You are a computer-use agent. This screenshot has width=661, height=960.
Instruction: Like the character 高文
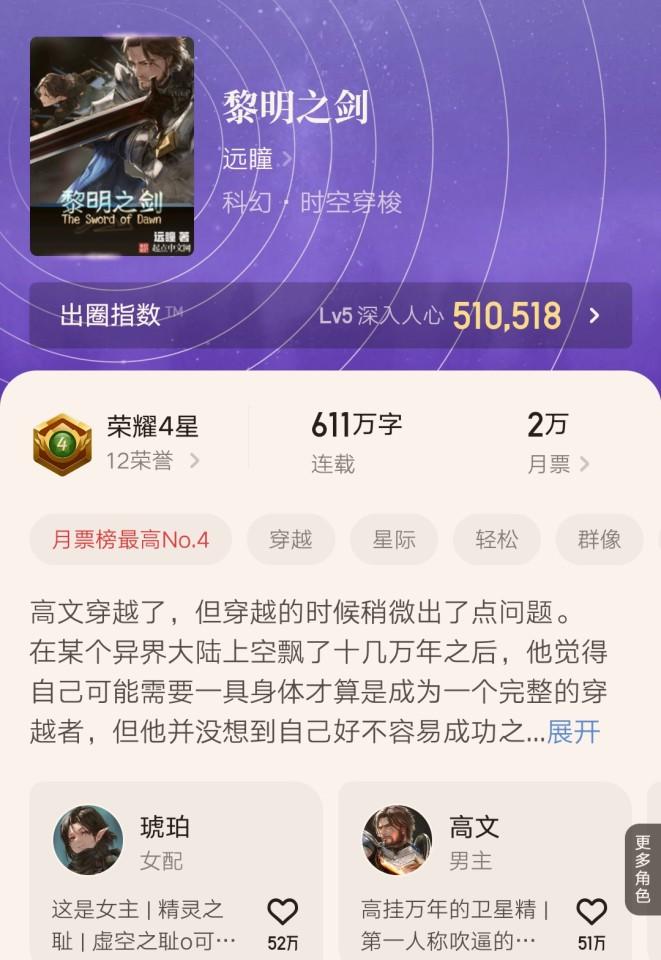click(592, 912)
